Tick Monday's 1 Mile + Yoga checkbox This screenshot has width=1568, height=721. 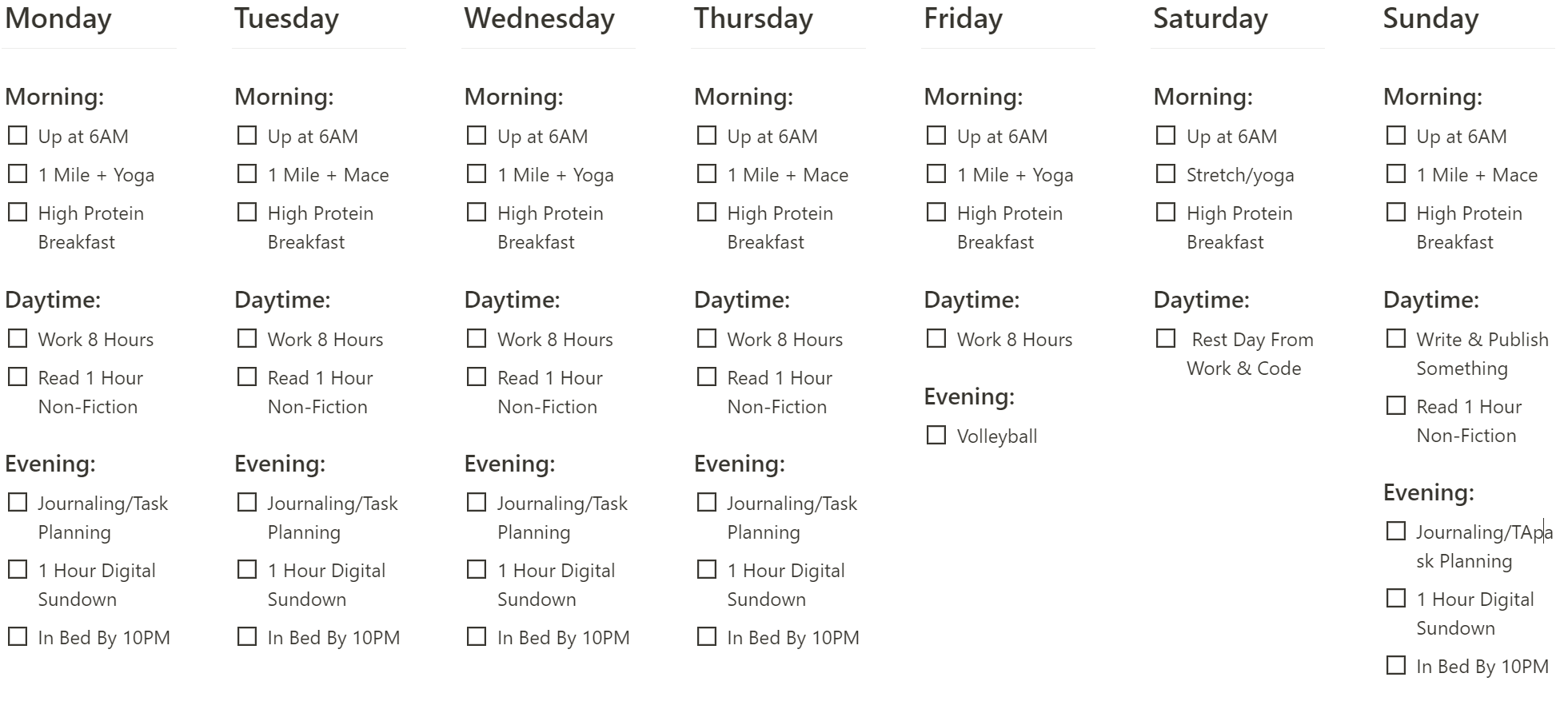click(18, 173)
